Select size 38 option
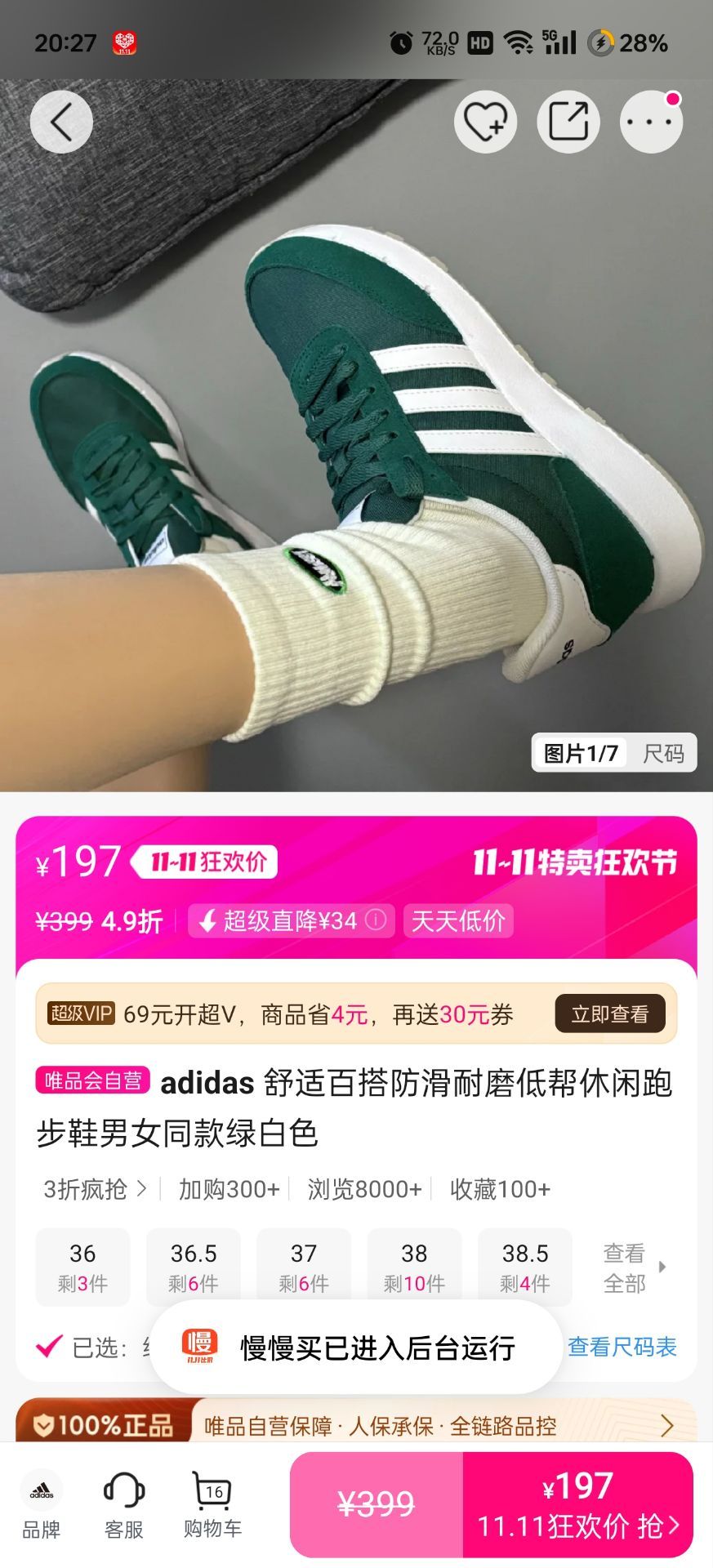This screenshot has width=713, height=1568. [414, 1267]
